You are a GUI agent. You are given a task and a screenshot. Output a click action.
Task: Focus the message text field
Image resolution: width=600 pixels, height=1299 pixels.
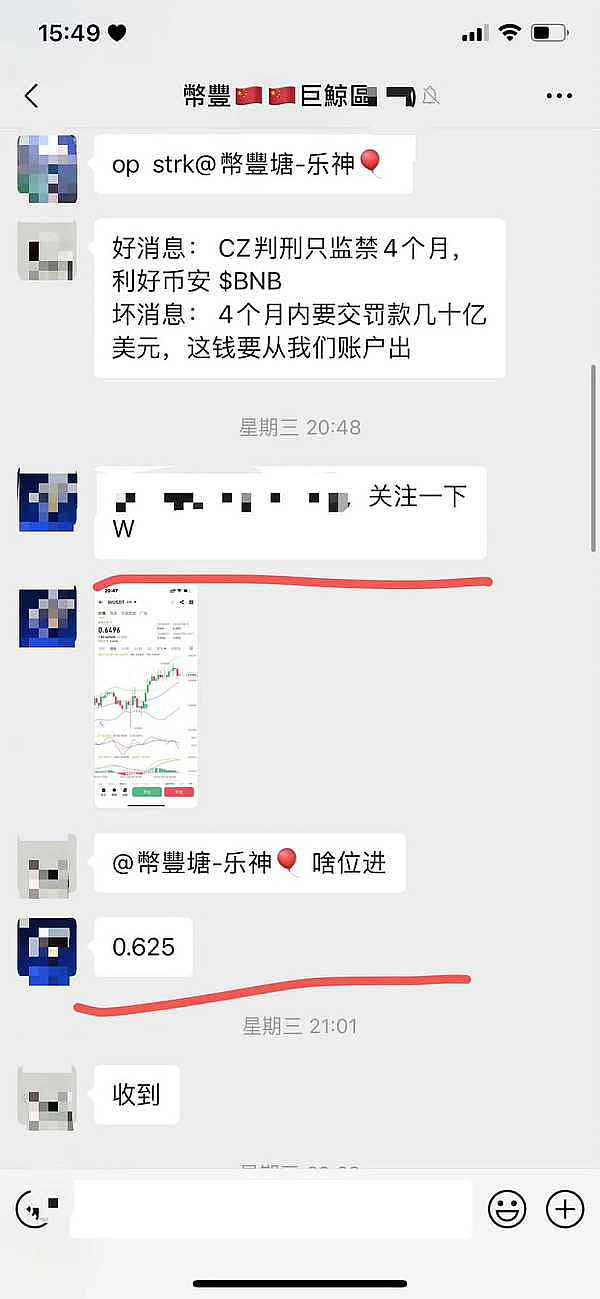pyautogui.click(x=272, y=1209)
